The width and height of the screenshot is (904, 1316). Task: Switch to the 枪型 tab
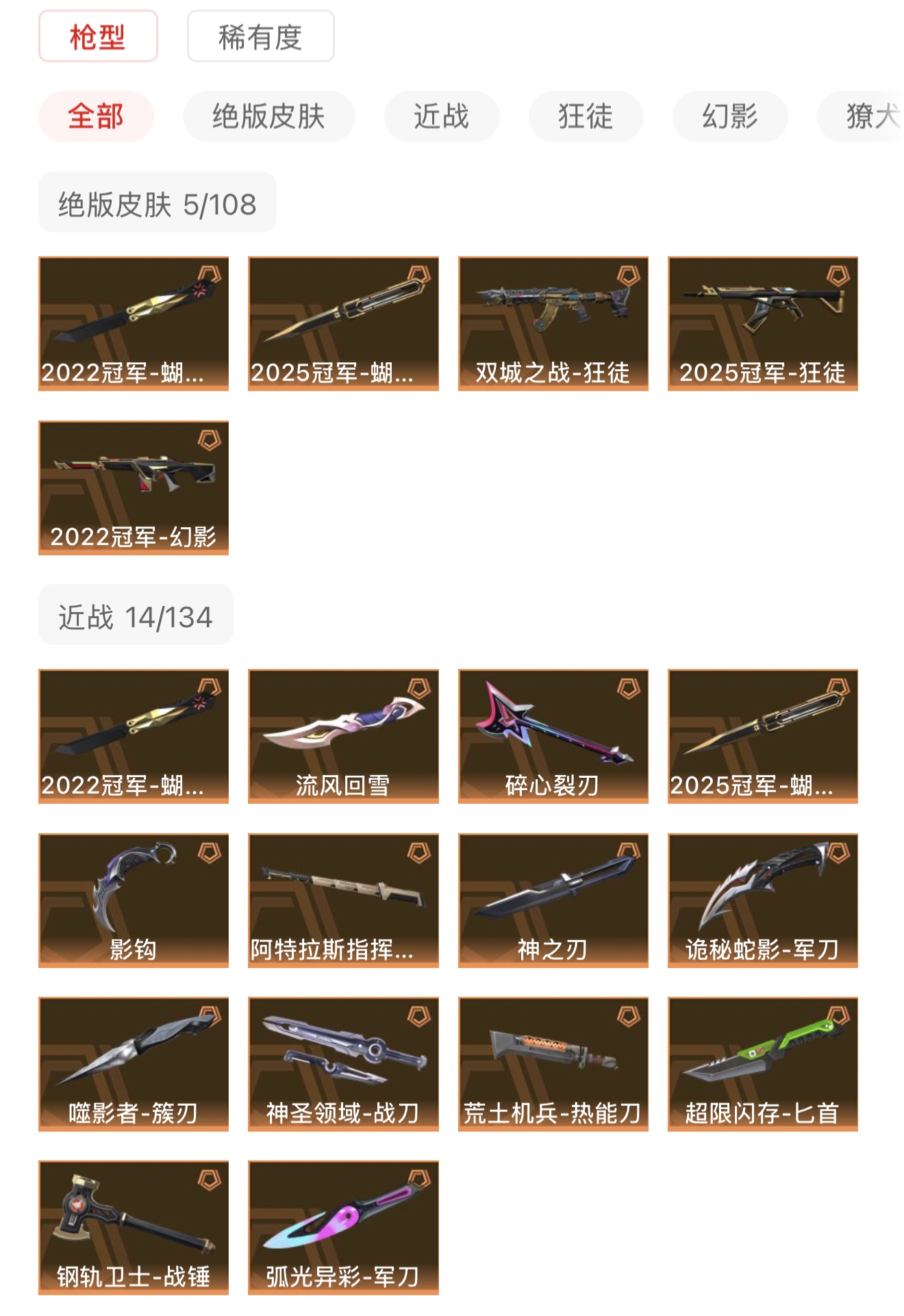pos(98,36)
